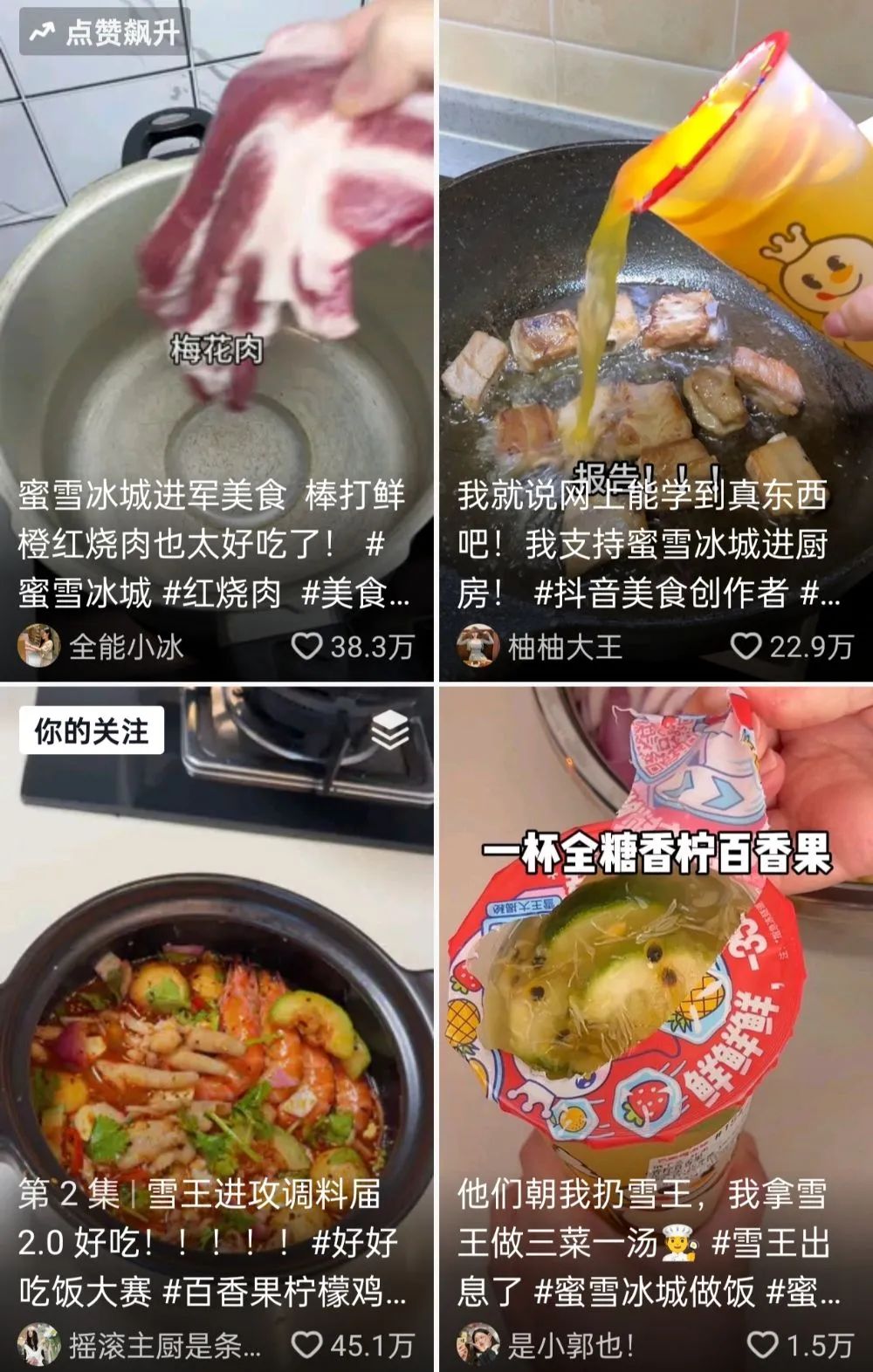This screenshot has height=1372, width=873.
Task: Like 全能小冰's video with 38.3万 likes
Action: 306,646
